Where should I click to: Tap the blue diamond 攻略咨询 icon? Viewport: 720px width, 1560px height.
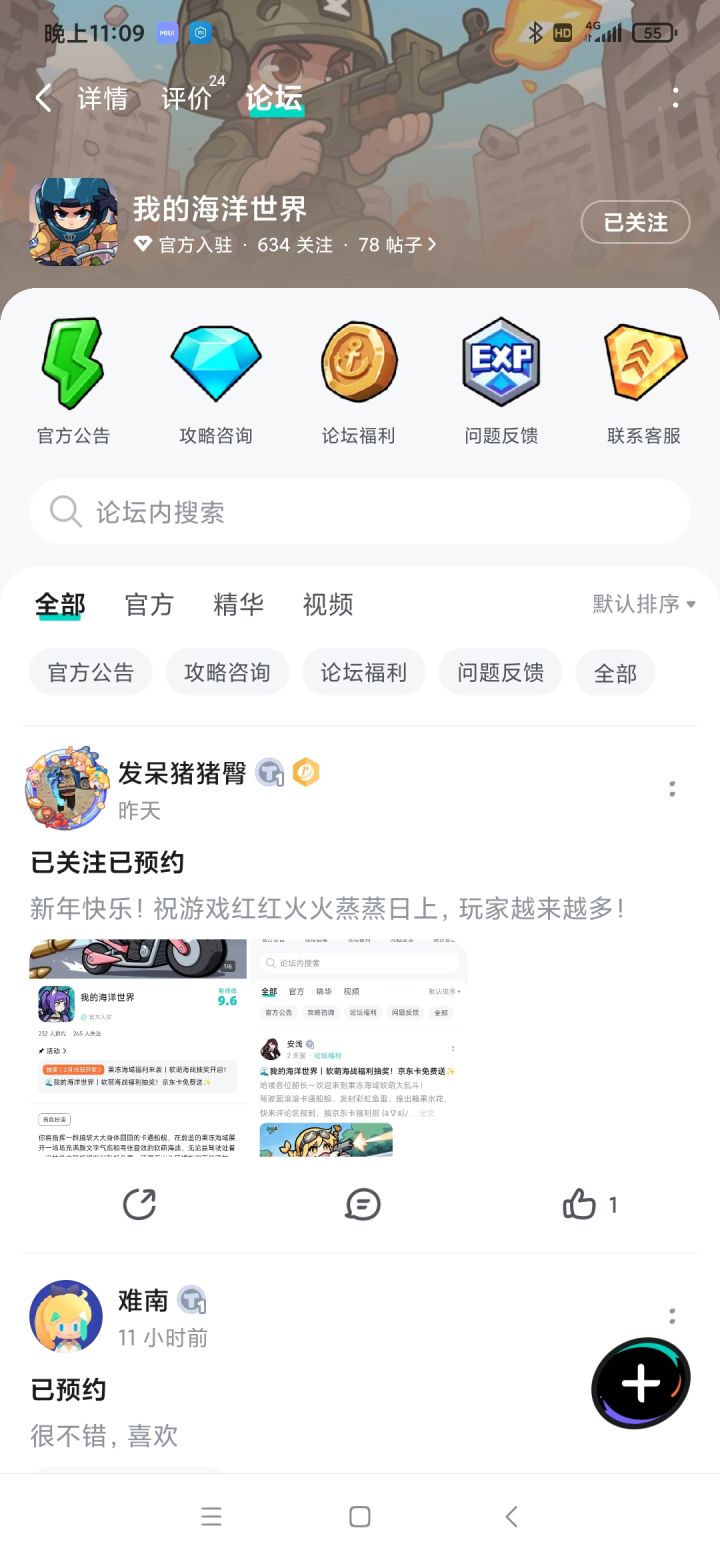216,362
